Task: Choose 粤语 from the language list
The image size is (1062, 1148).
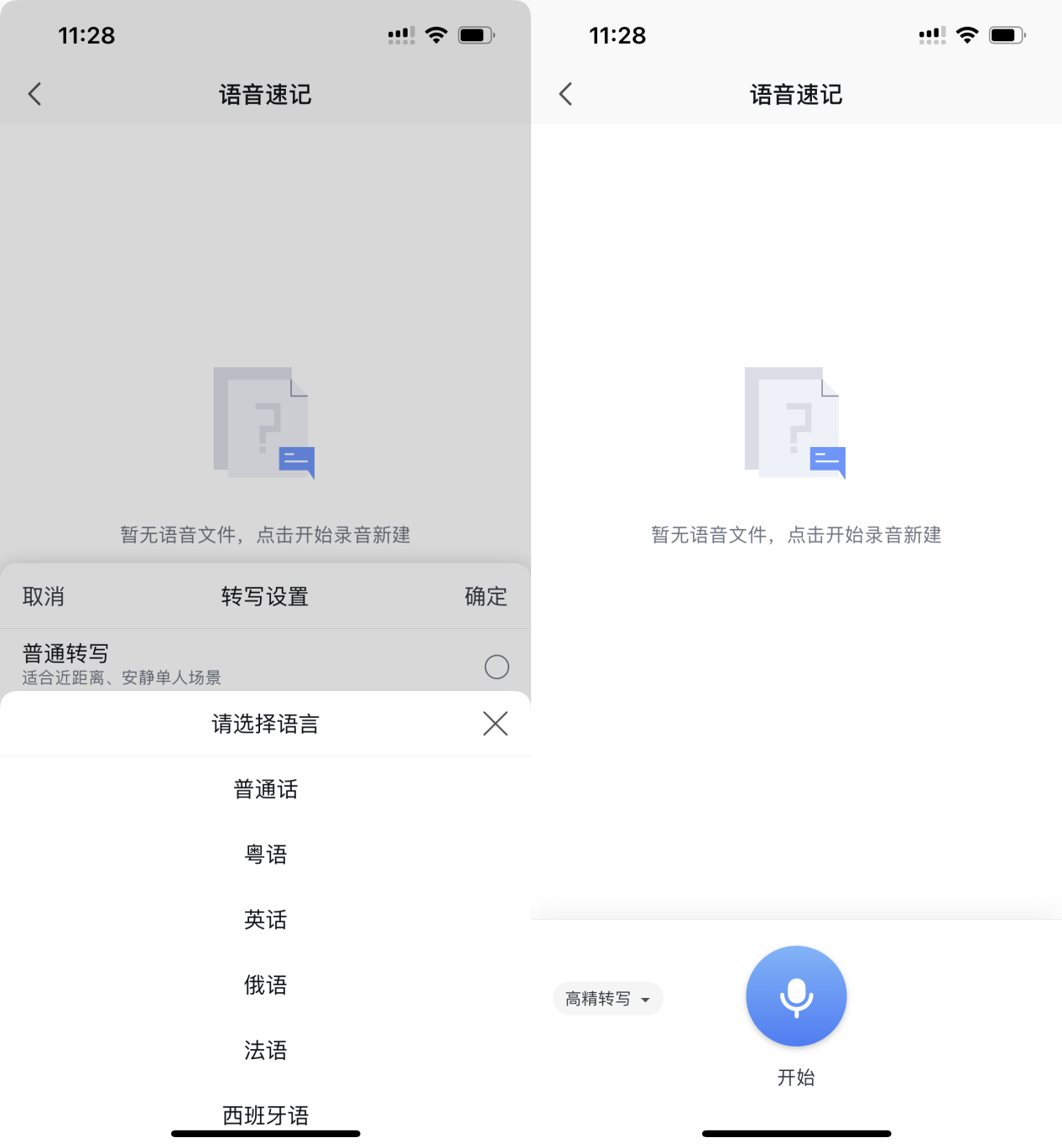Action: point(265,855)
